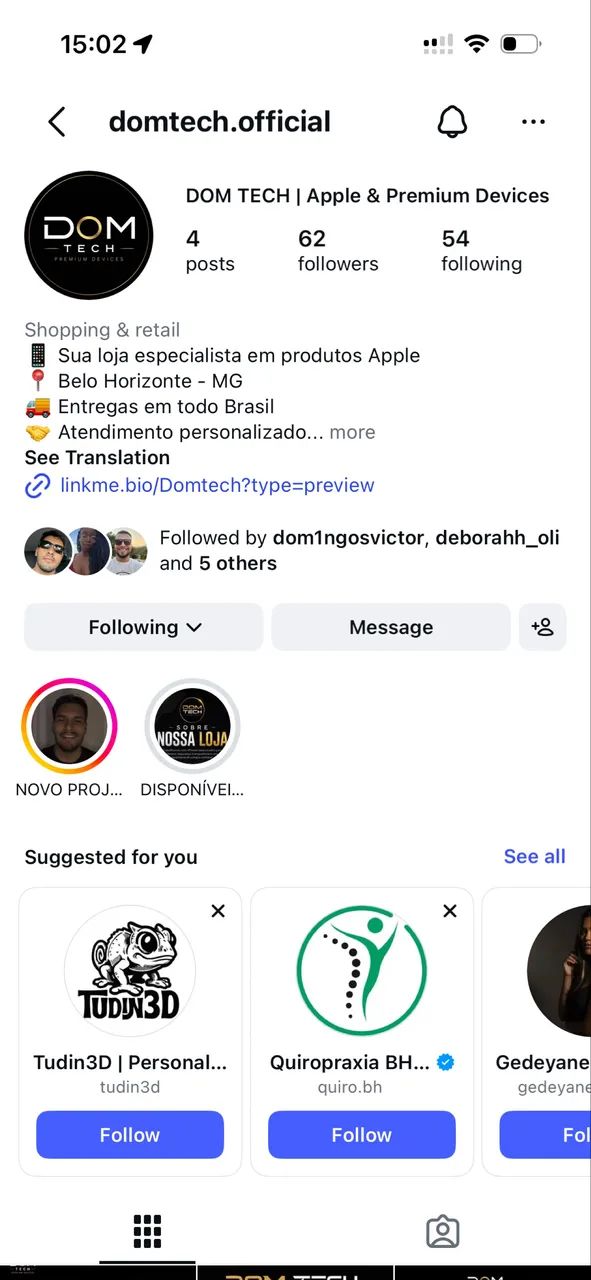Open the Following dropdown button
This screenshot has width=591, height=1280.
[x=144, y=627]
